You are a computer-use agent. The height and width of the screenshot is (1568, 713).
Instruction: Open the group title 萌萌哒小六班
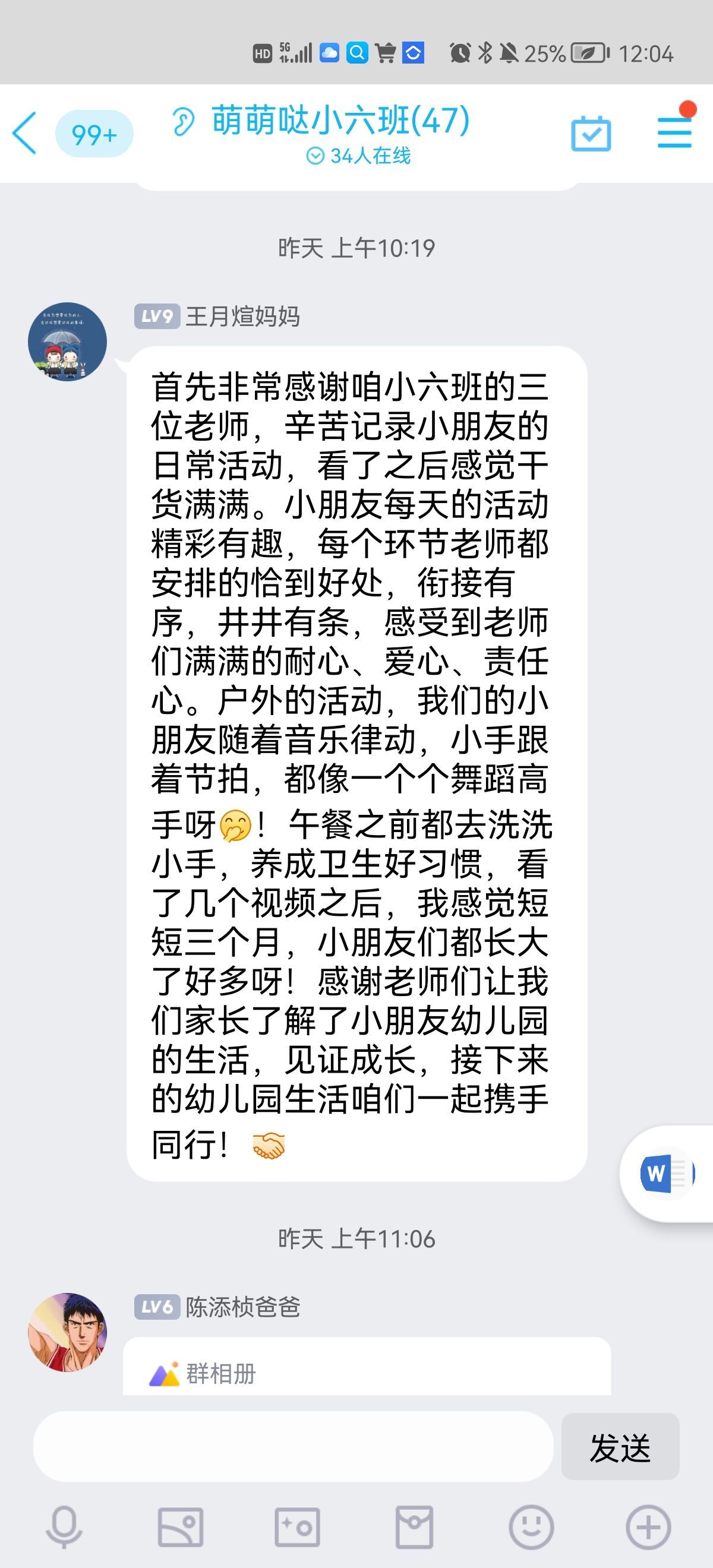coord(340,121)
